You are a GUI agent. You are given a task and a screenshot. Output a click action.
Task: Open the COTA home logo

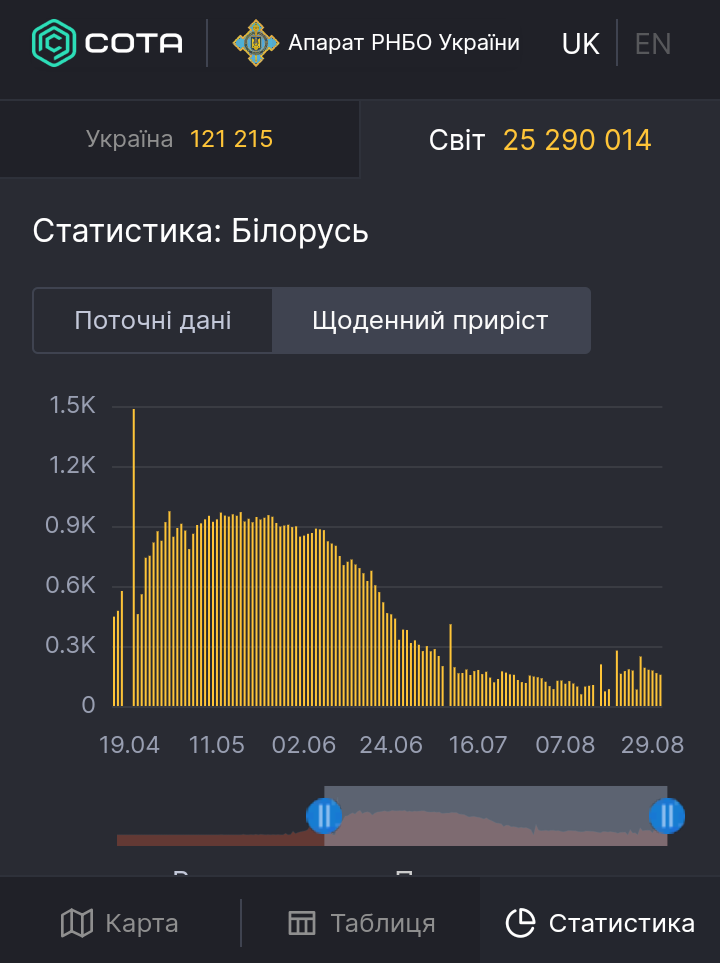pyautogui.click(x=108, y=43)
